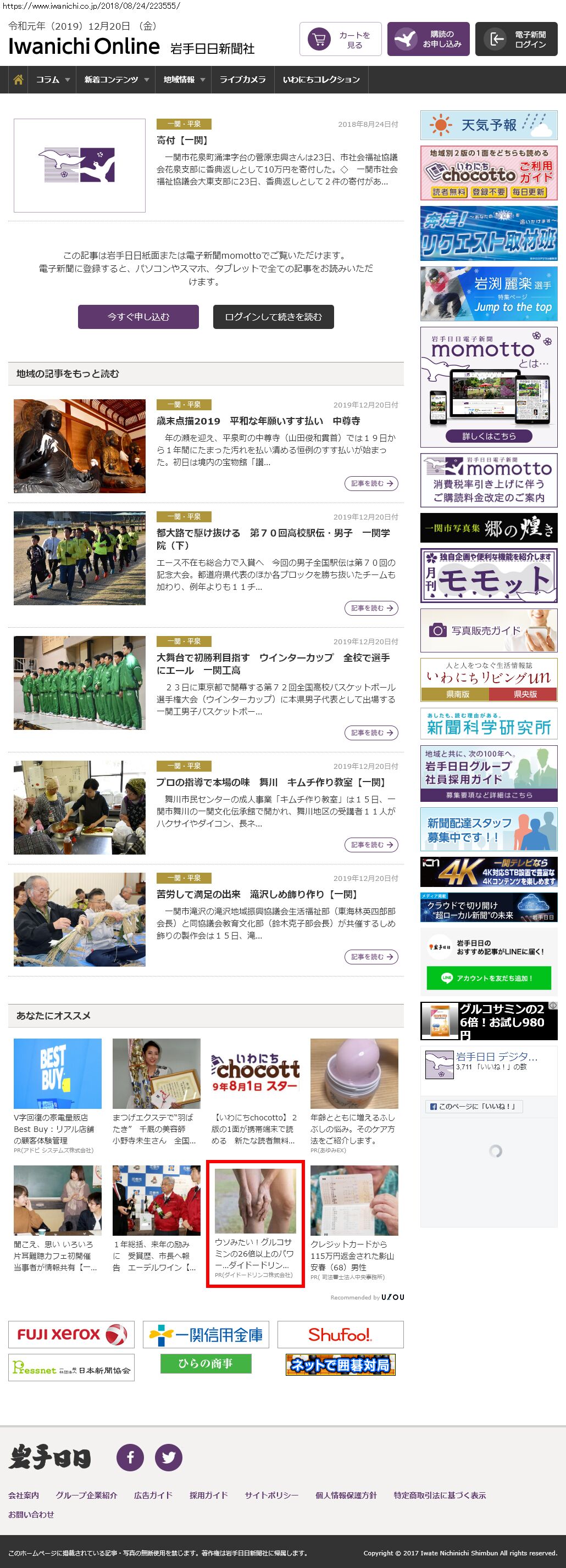Open 個人情報保護方針 footer link
The height and width of the screenshot is (1568, 566).
coord(346,1495)
